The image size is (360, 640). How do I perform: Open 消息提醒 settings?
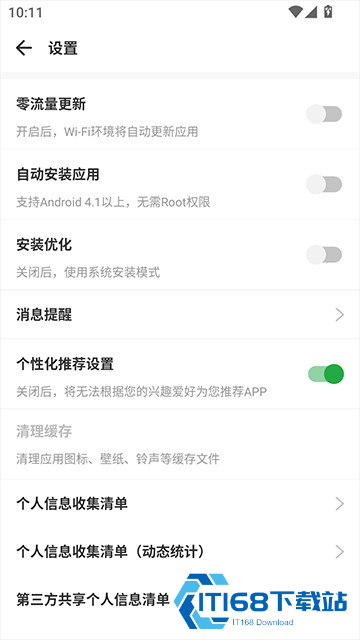click(180, 315)
